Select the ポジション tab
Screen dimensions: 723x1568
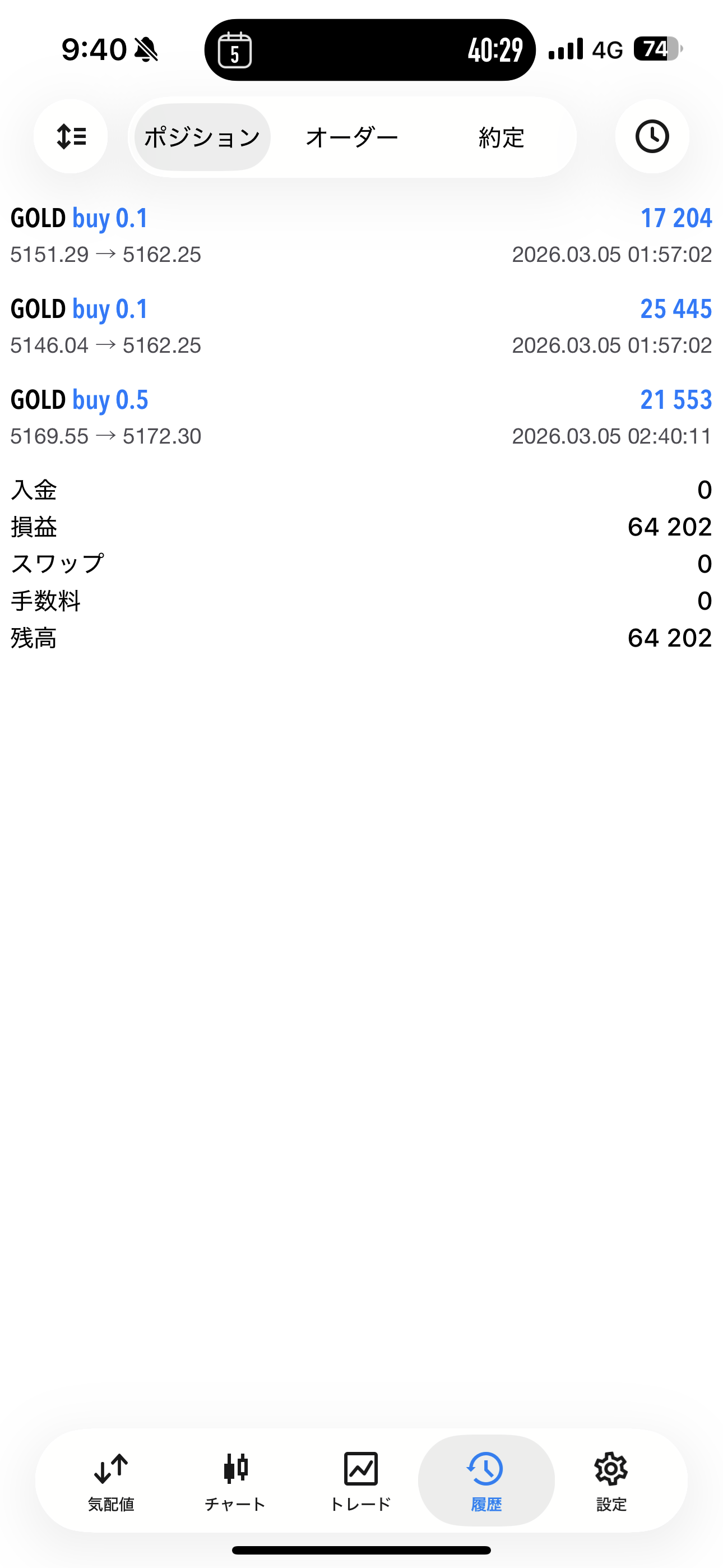[202, 137]
